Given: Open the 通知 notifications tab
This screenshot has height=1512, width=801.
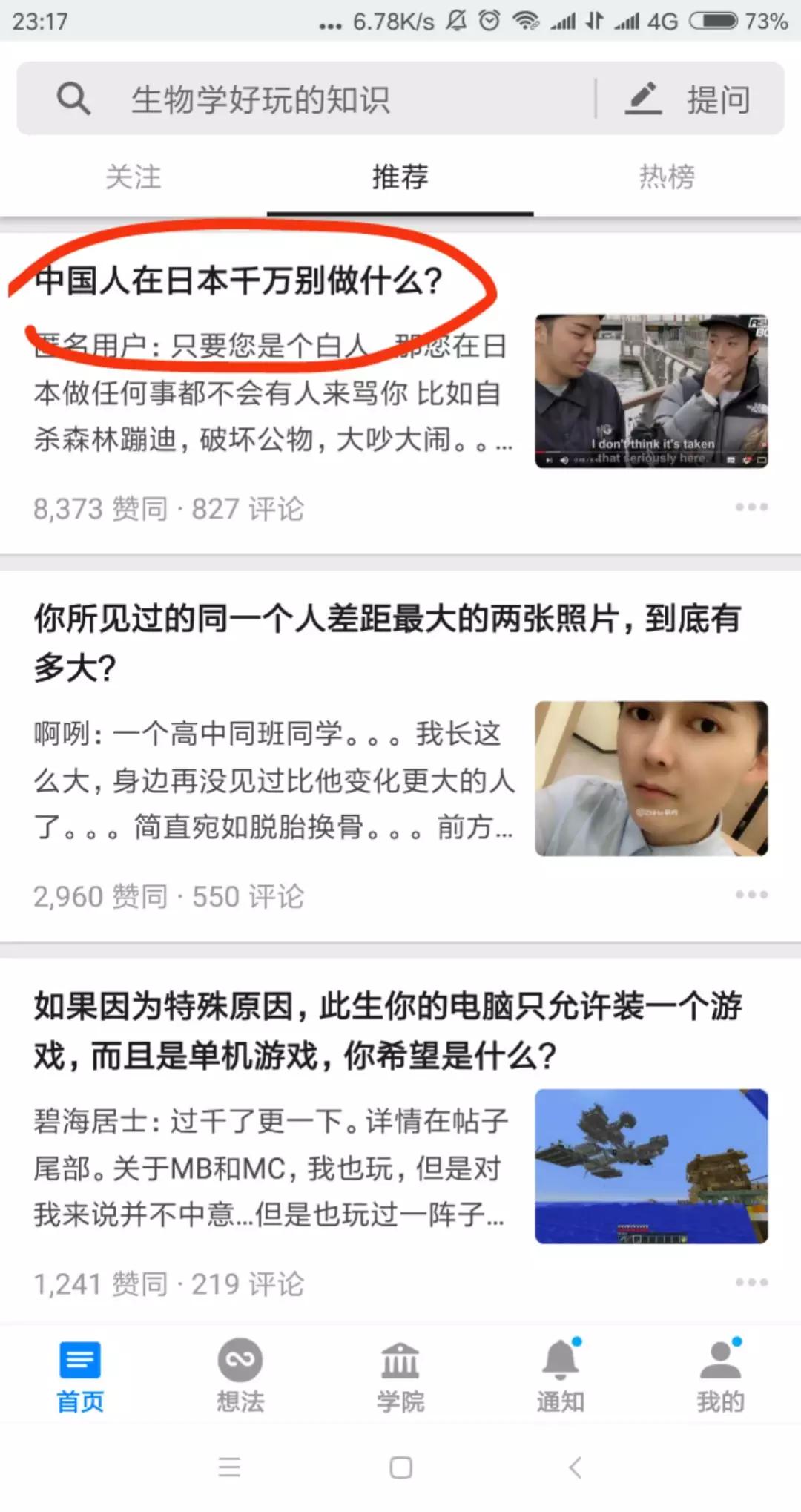Looking at the screenshot, I should tap(561, 1376).
